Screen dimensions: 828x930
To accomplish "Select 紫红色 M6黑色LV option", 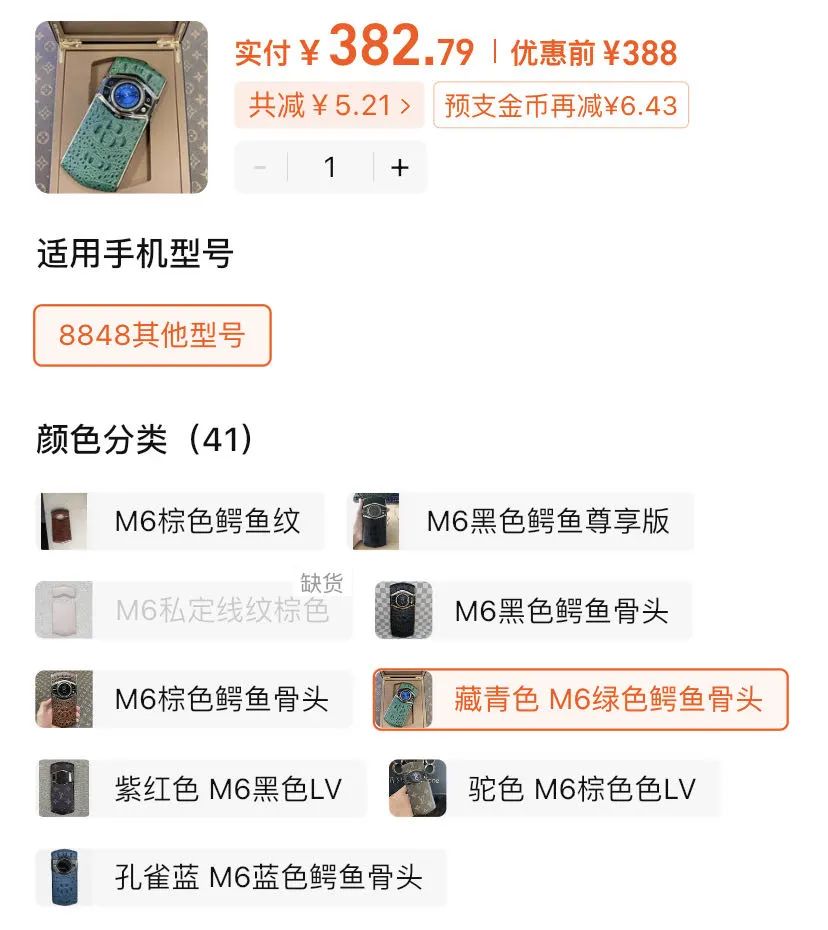I will point(200,788).
